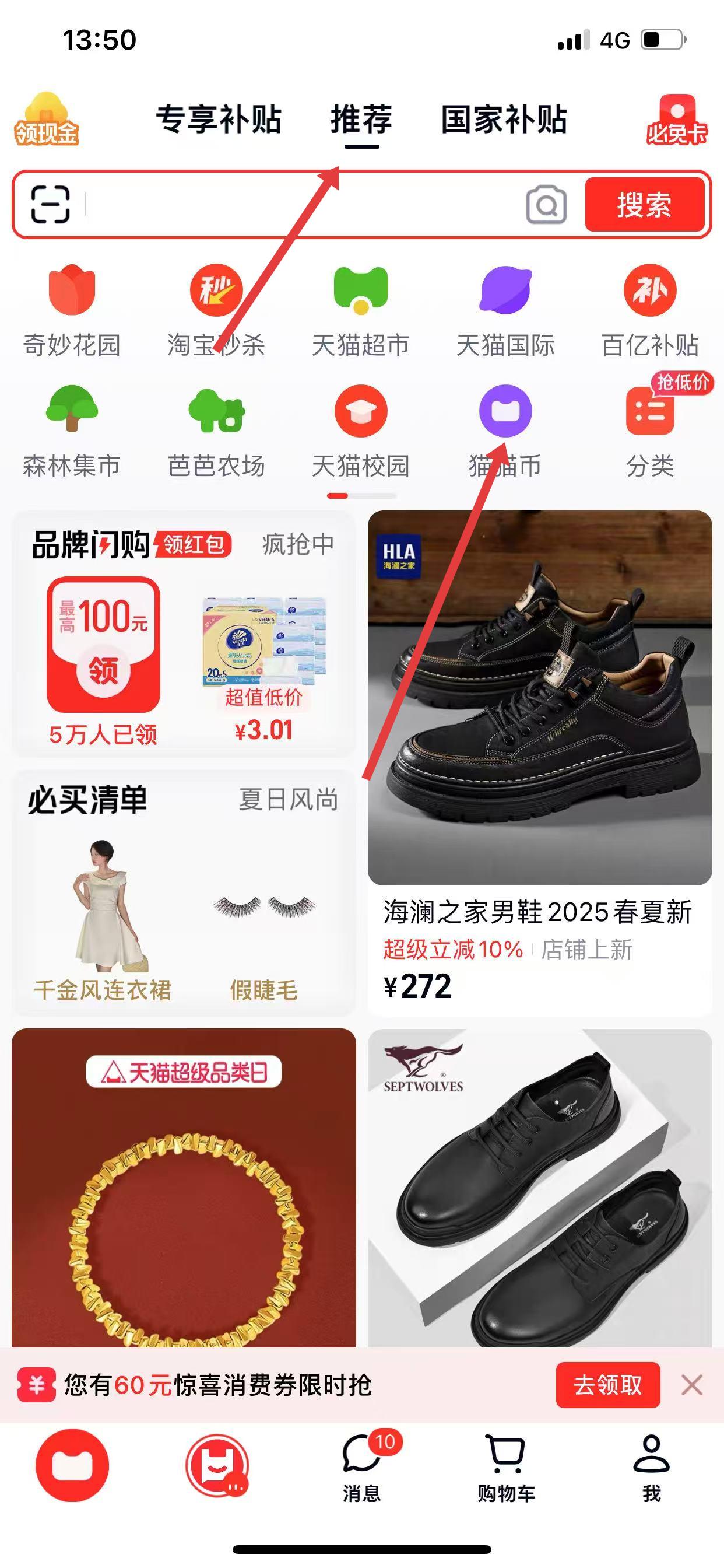Claim the 最高100元 red packet
Viewport: 724px width, 1568px height.
[x=103, y=646]
